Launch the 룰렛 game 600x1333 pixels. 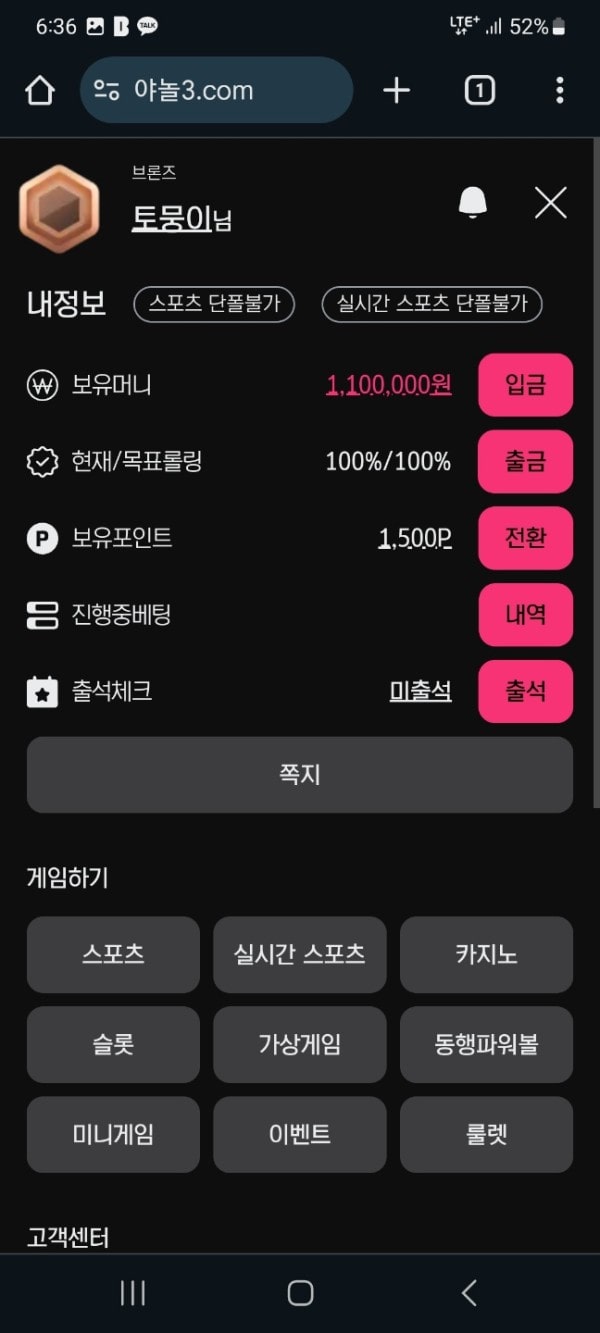(x=486, y=1134)
